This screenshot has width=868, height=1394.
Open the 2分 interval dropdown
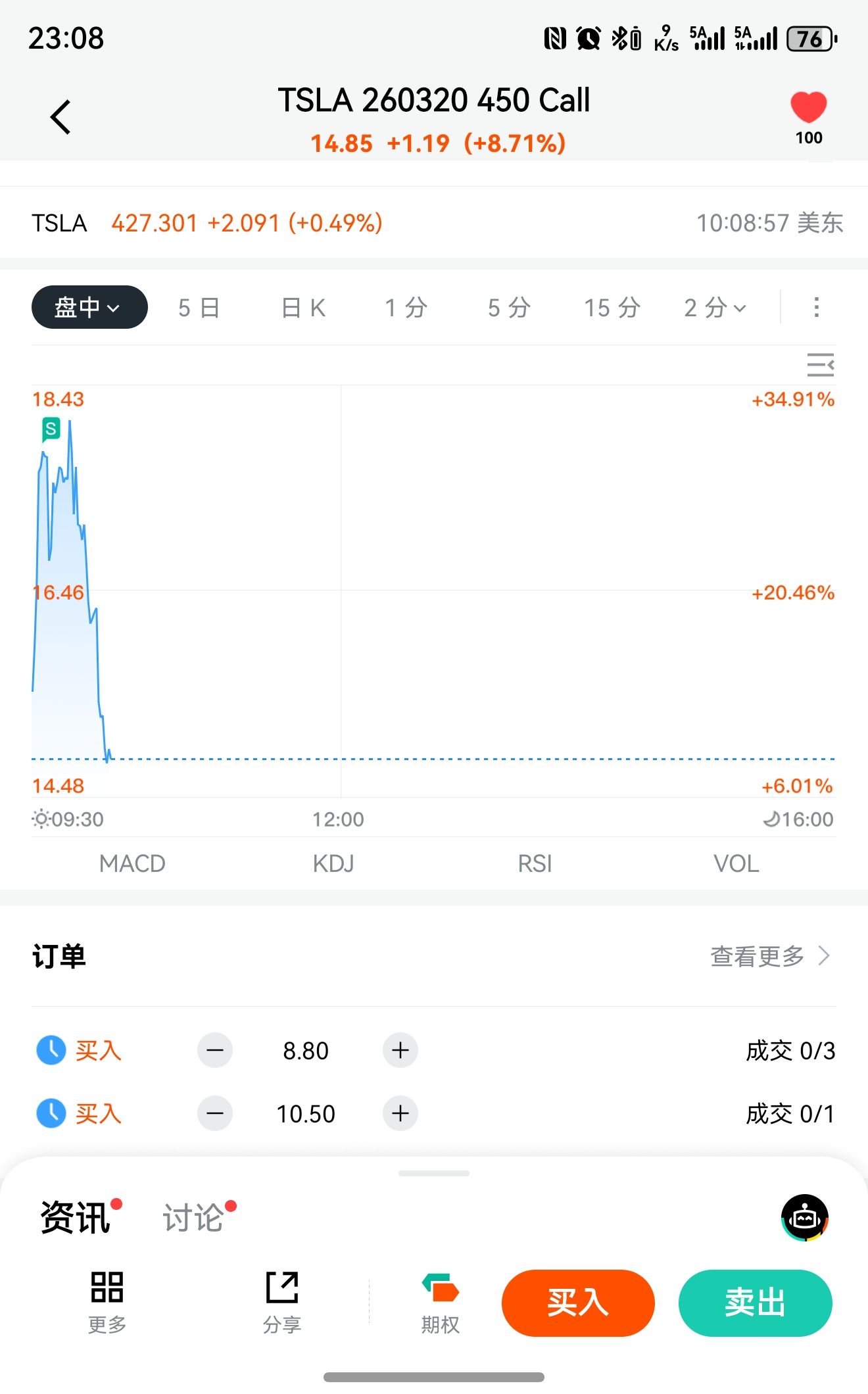click(715, 308)
